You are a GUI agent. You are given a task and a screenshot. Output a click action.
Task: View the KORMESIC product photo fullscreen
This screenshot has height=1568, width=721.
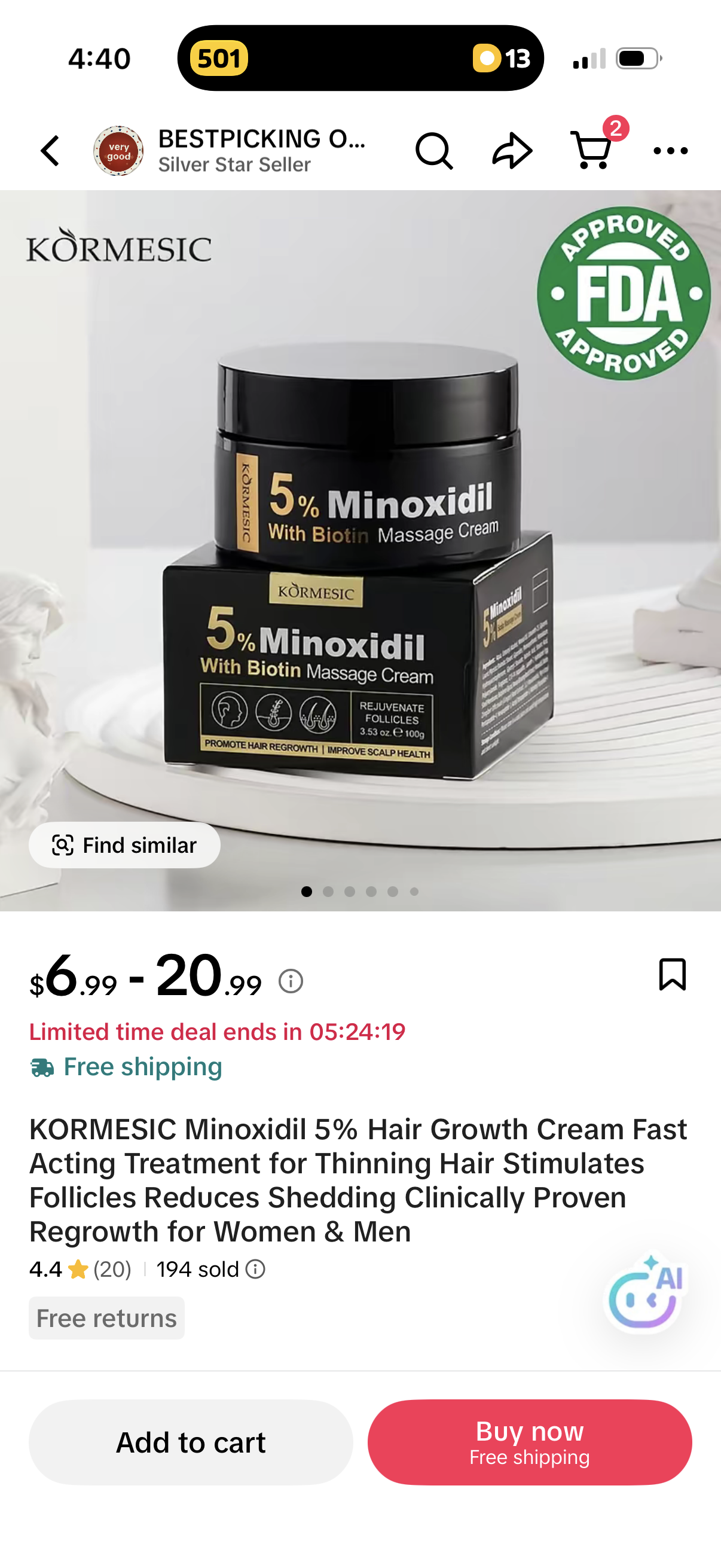coord(360,548)
